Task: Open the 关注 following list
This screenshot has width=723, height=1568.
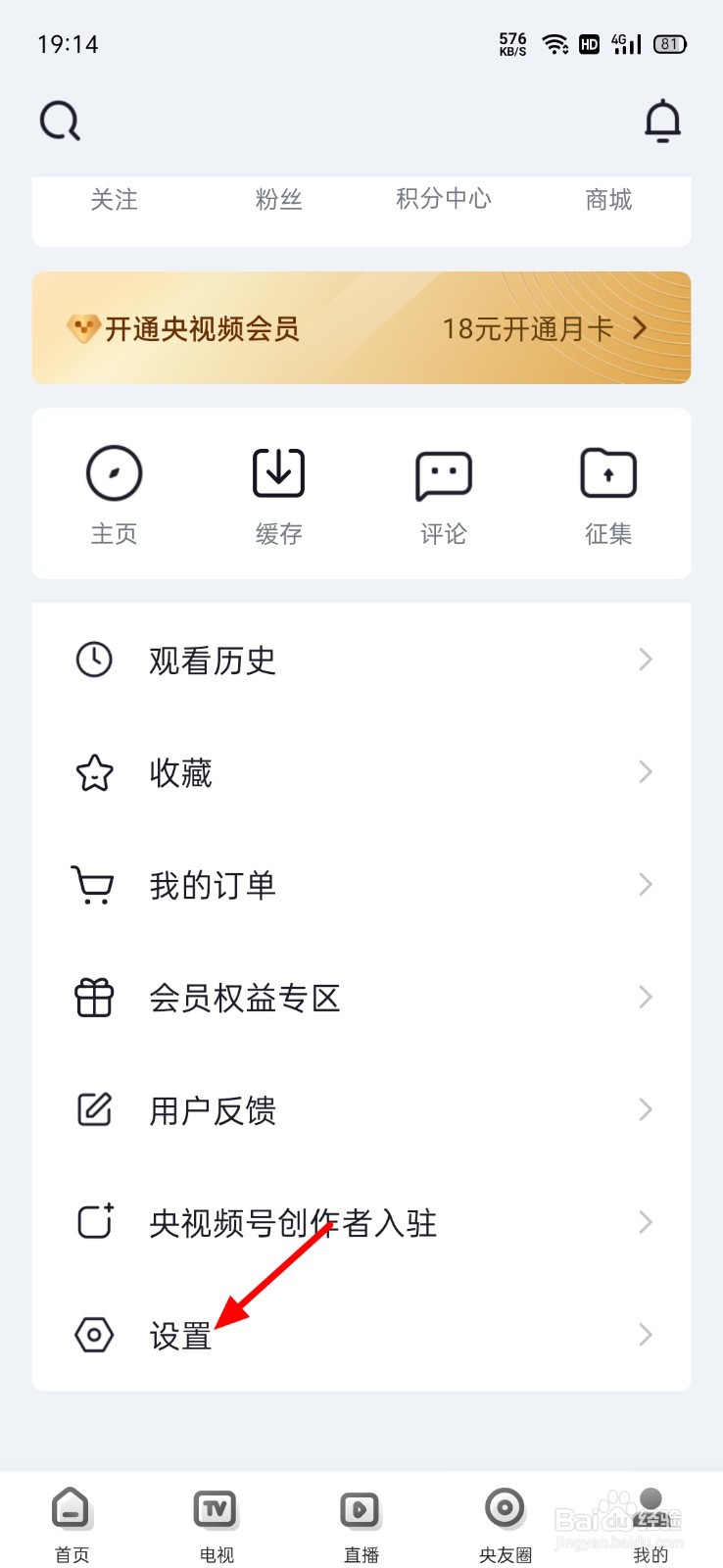Action: 114,200
